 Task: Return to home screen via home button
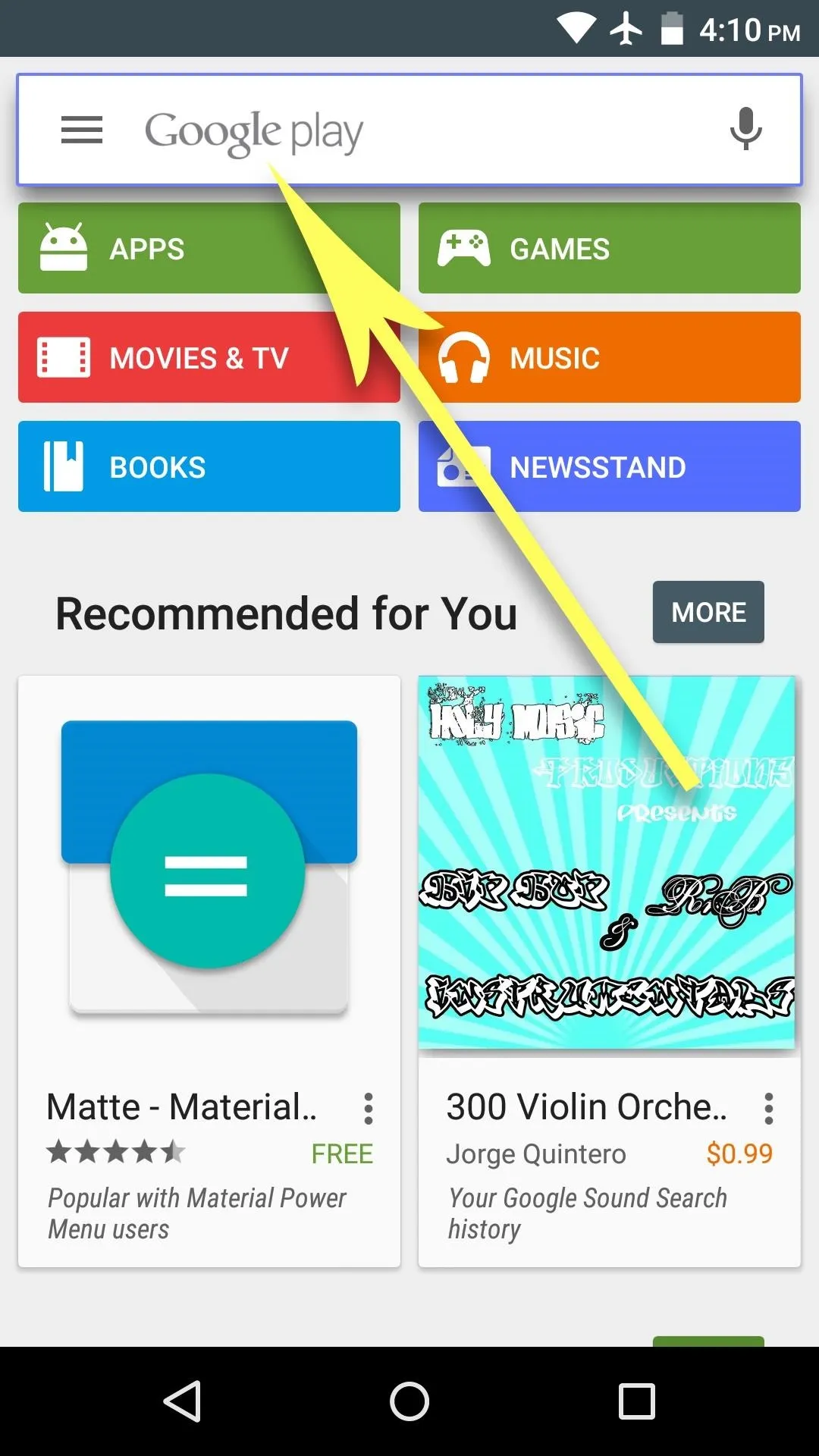[409, 1401]
